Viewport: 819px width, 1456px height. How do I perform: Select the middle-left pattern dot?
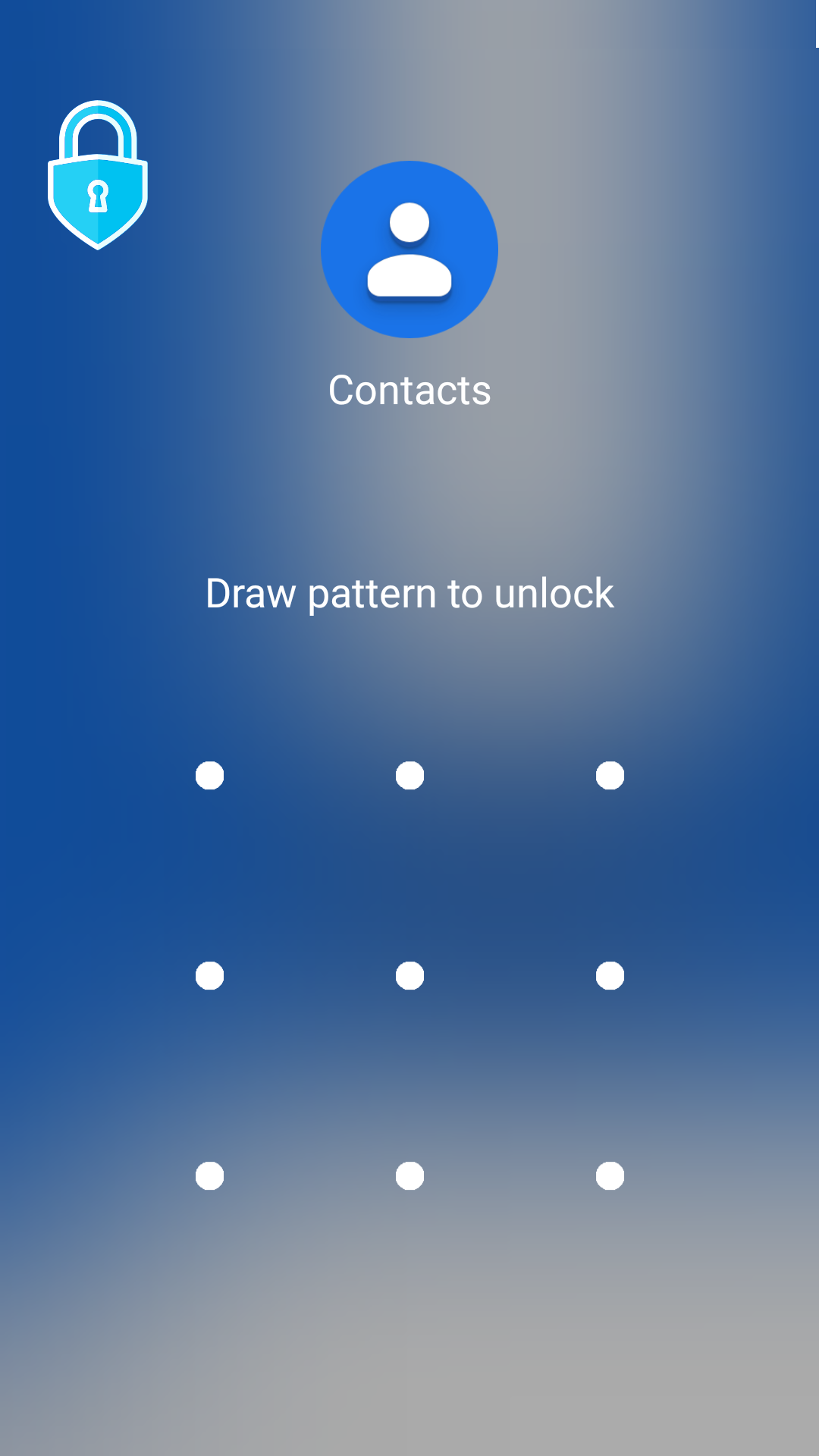210,975
